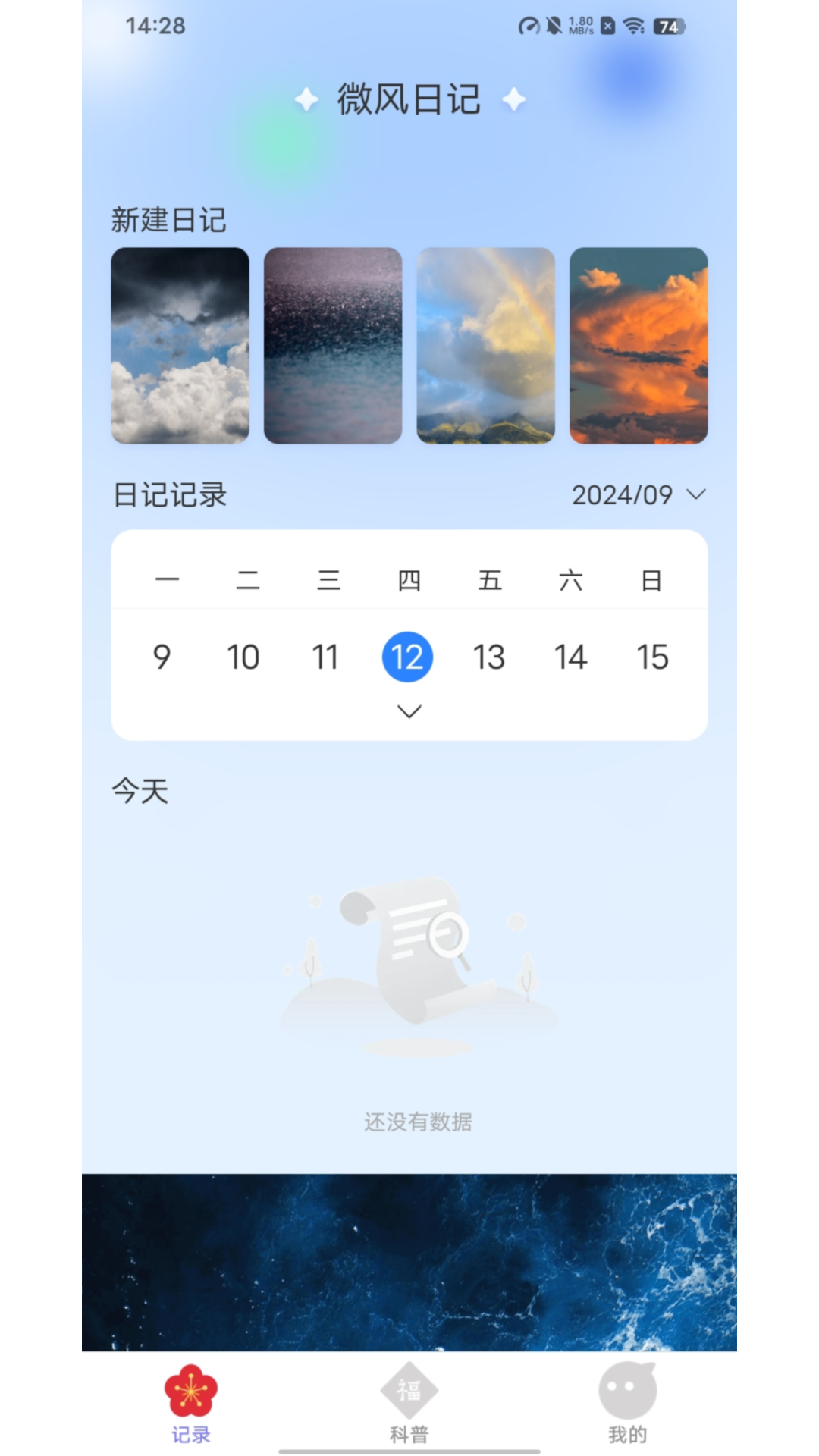The image size is (819, 1456).
Task: Create diary with rainy glass cover
Action: (333, 346)
